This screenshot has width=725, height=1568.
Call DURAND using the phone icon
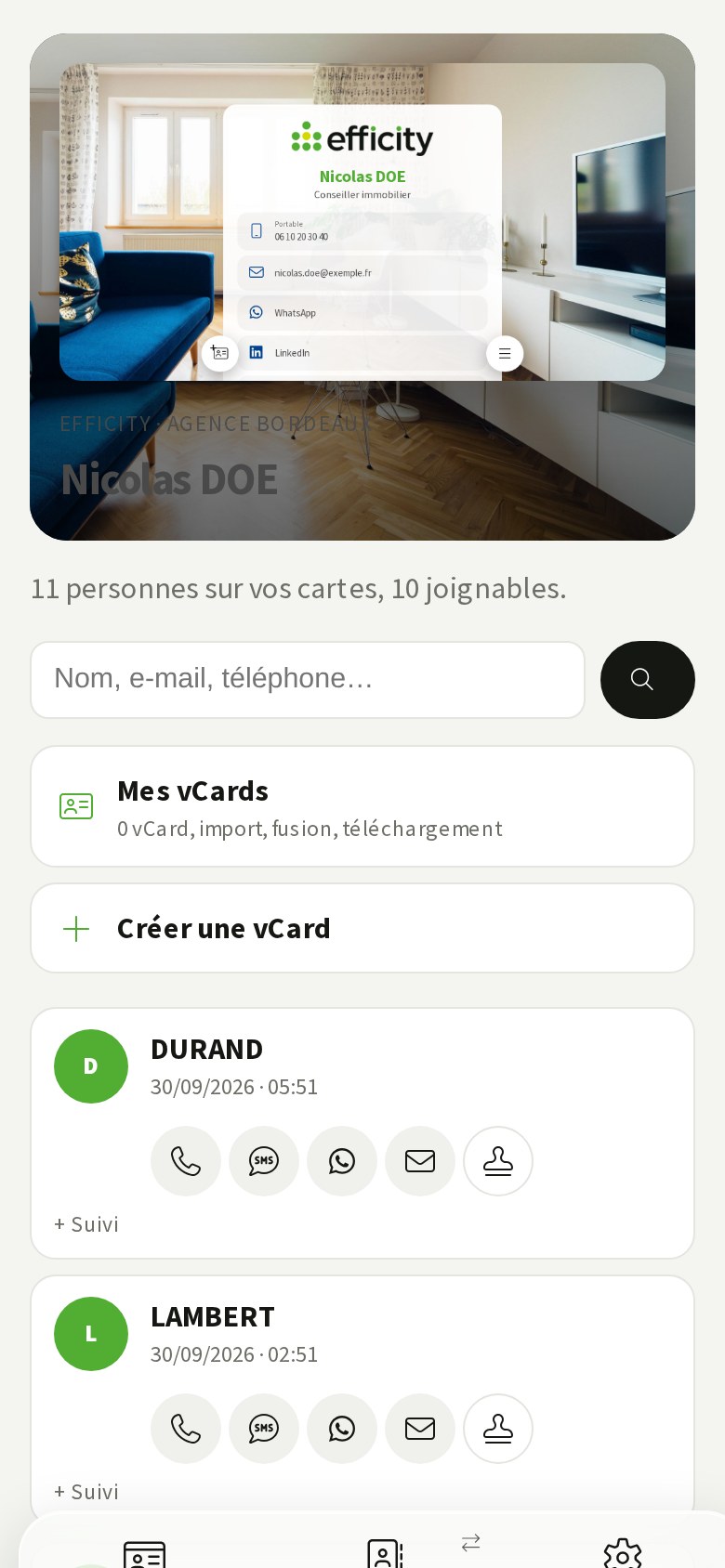186,1161
